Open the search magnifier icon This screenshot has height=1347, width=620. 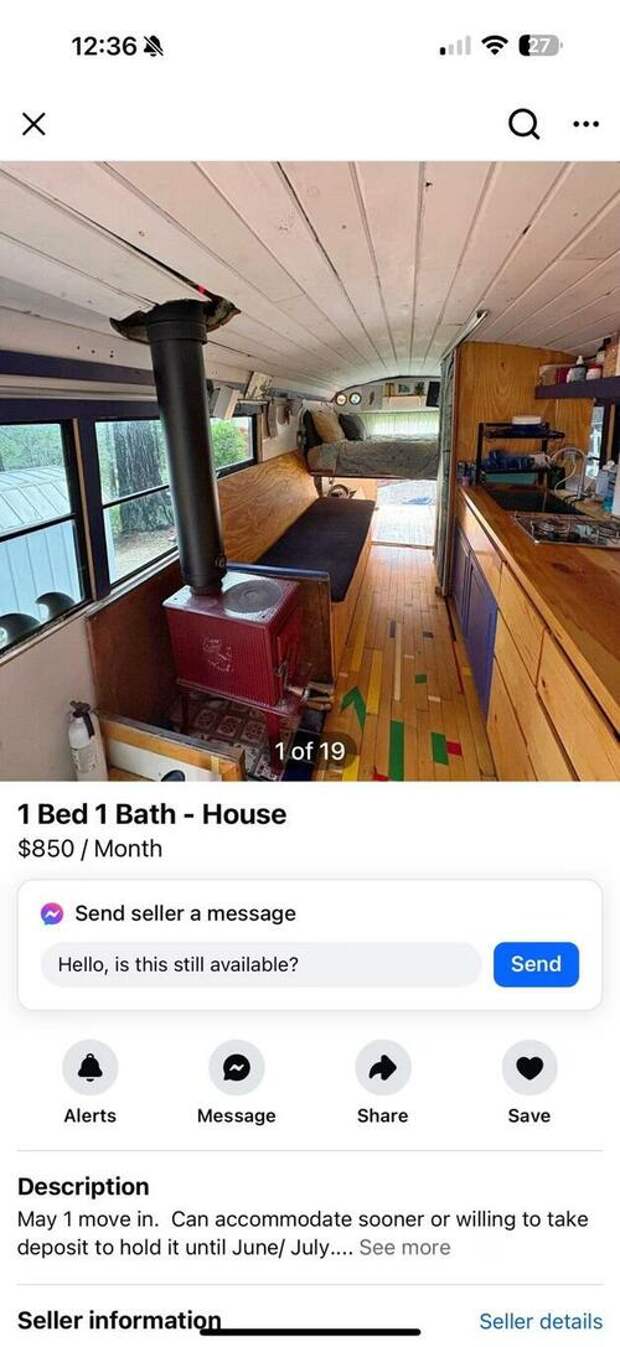(x=523, y=124)
